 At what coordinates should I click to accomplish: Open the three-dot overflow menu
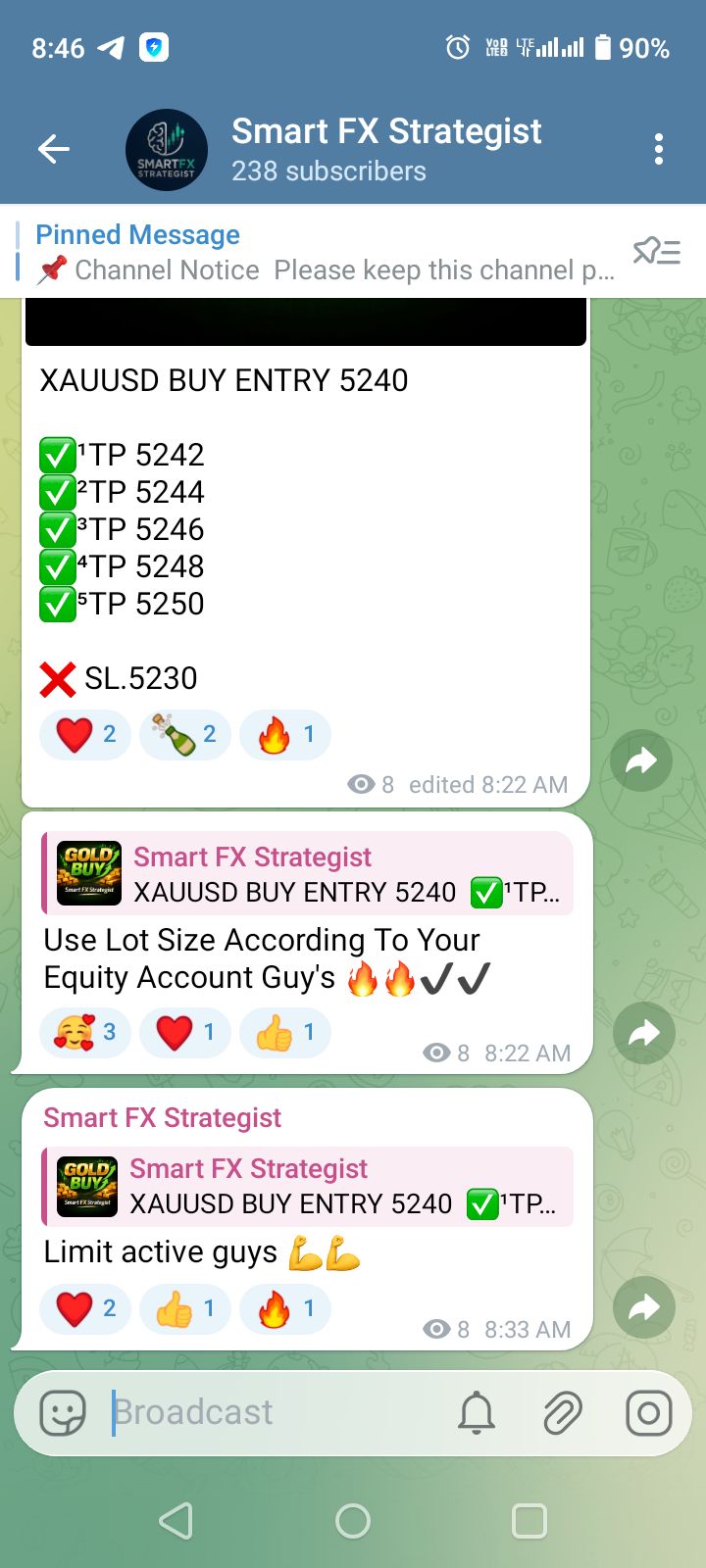tap(659, 149)
